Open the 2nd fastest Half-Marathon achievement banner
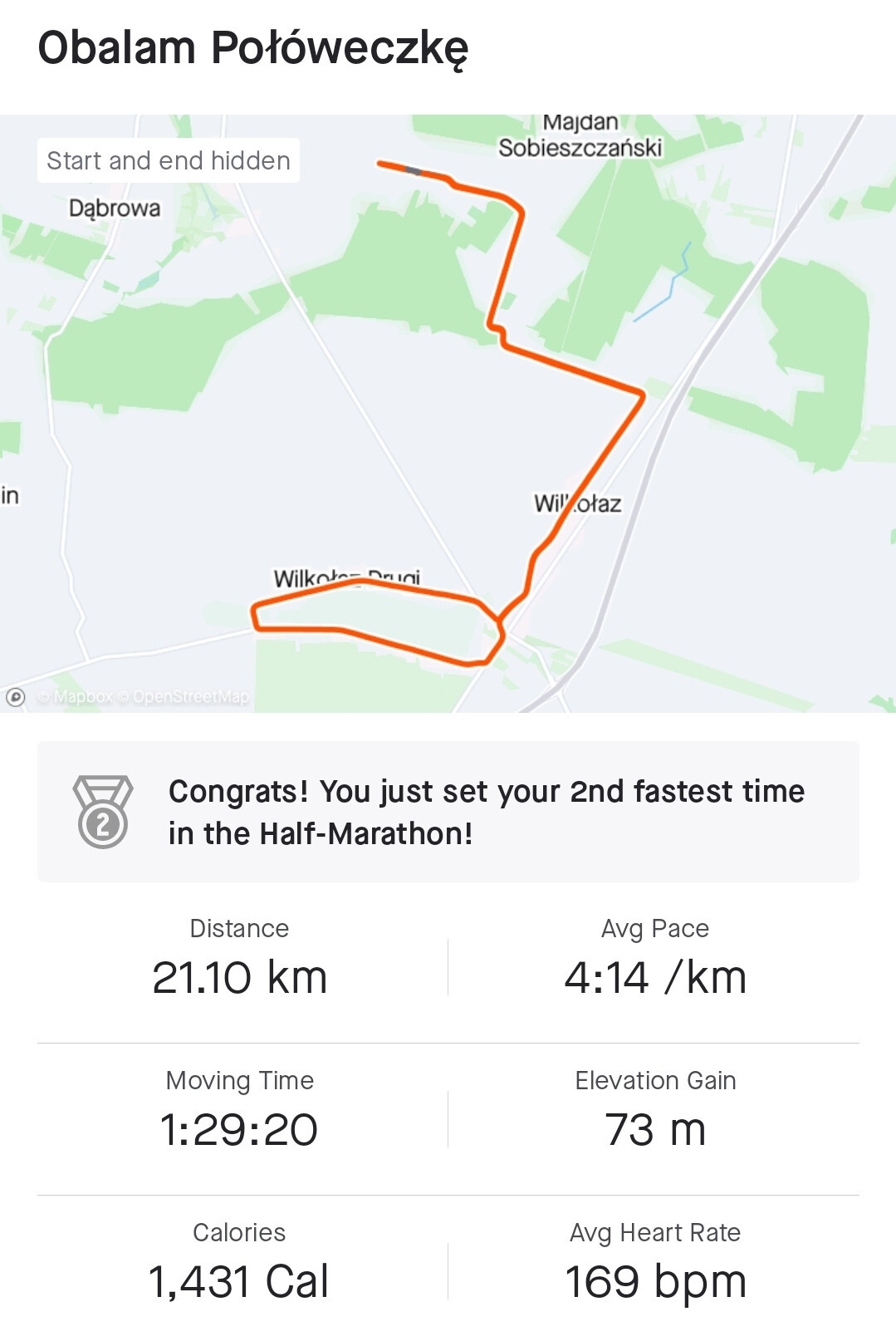This screenshot has height=1341, width=896. point(448,812)
